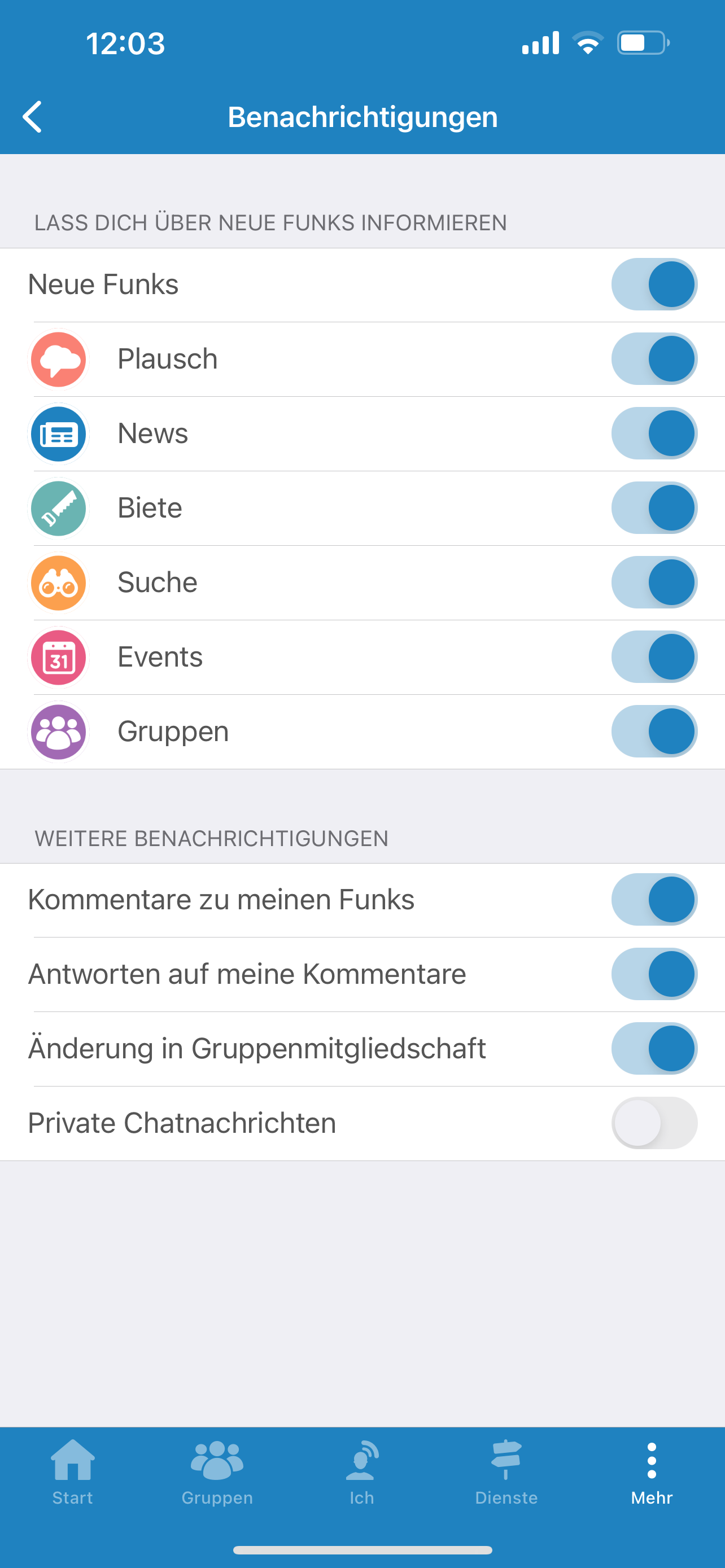Switch to the Start tab
This screenshot has height=1568, width=725.
72,1472
